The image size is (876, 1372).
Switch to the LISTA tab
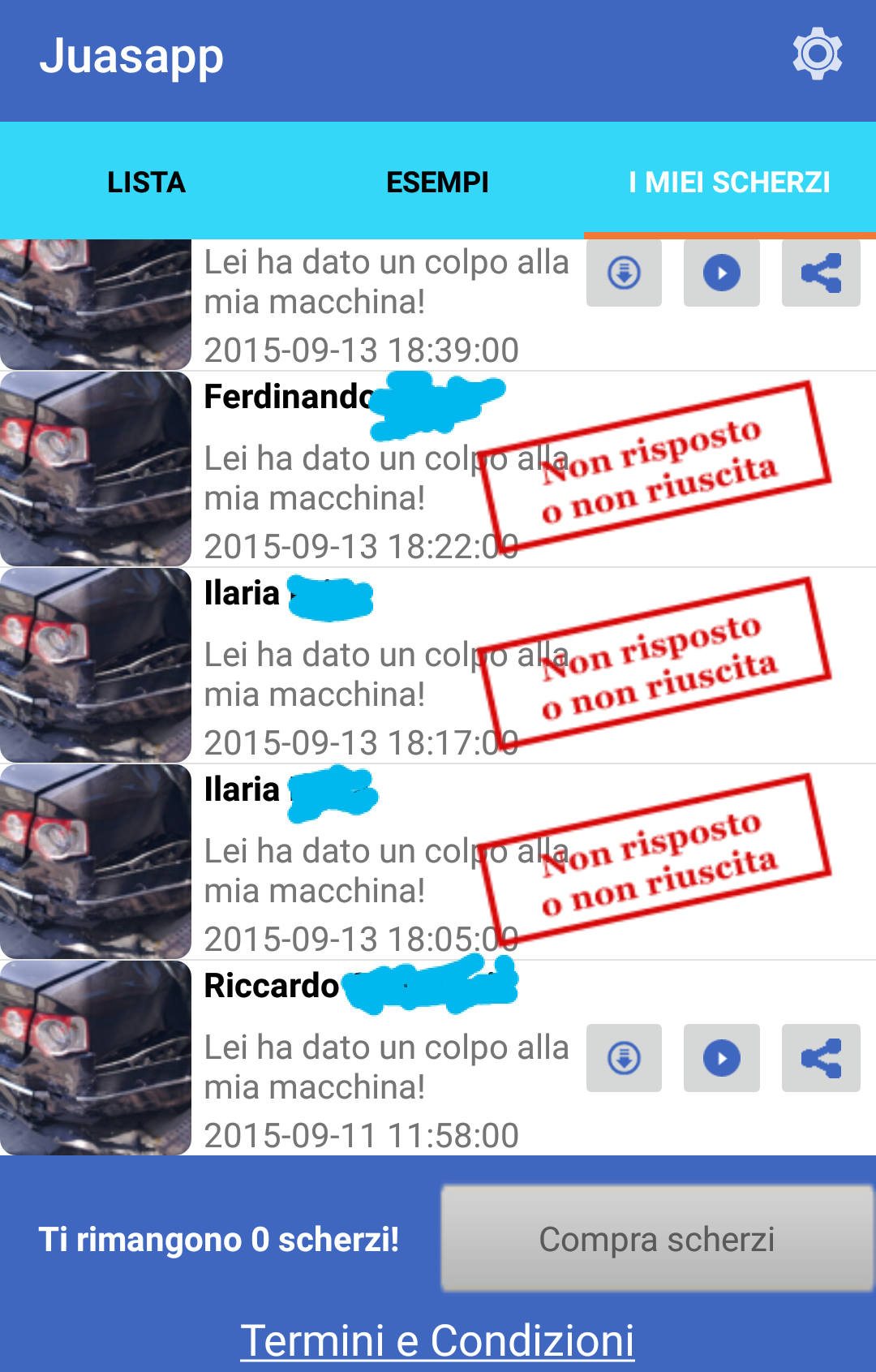[x=146, y=182]
